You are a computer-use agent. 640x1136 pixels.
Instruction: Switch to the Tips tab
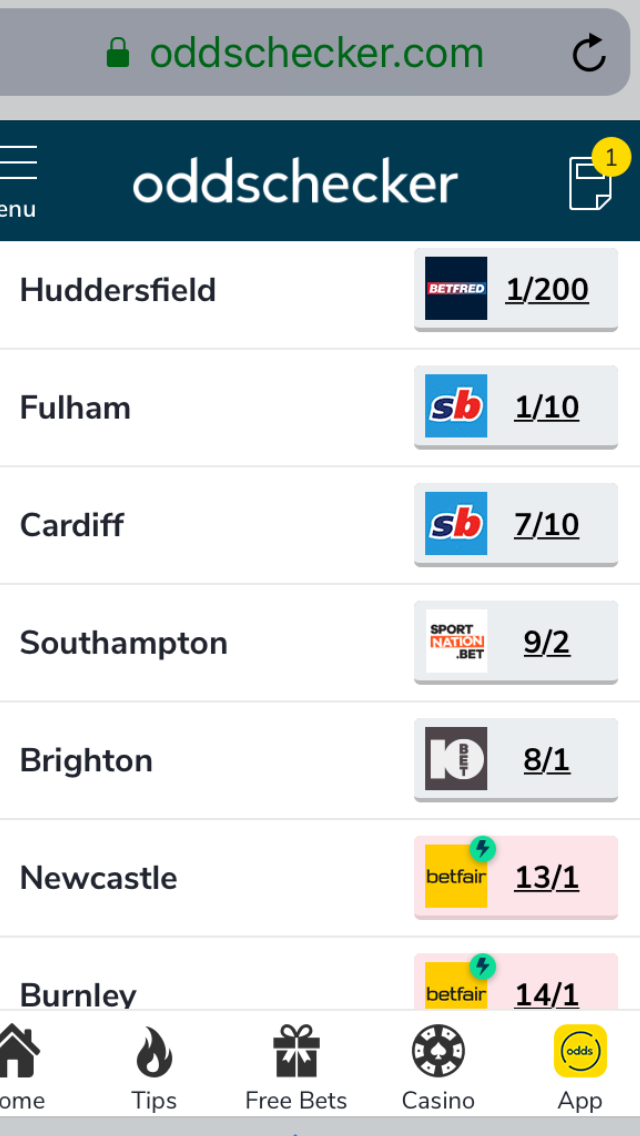click(154, 1068)
